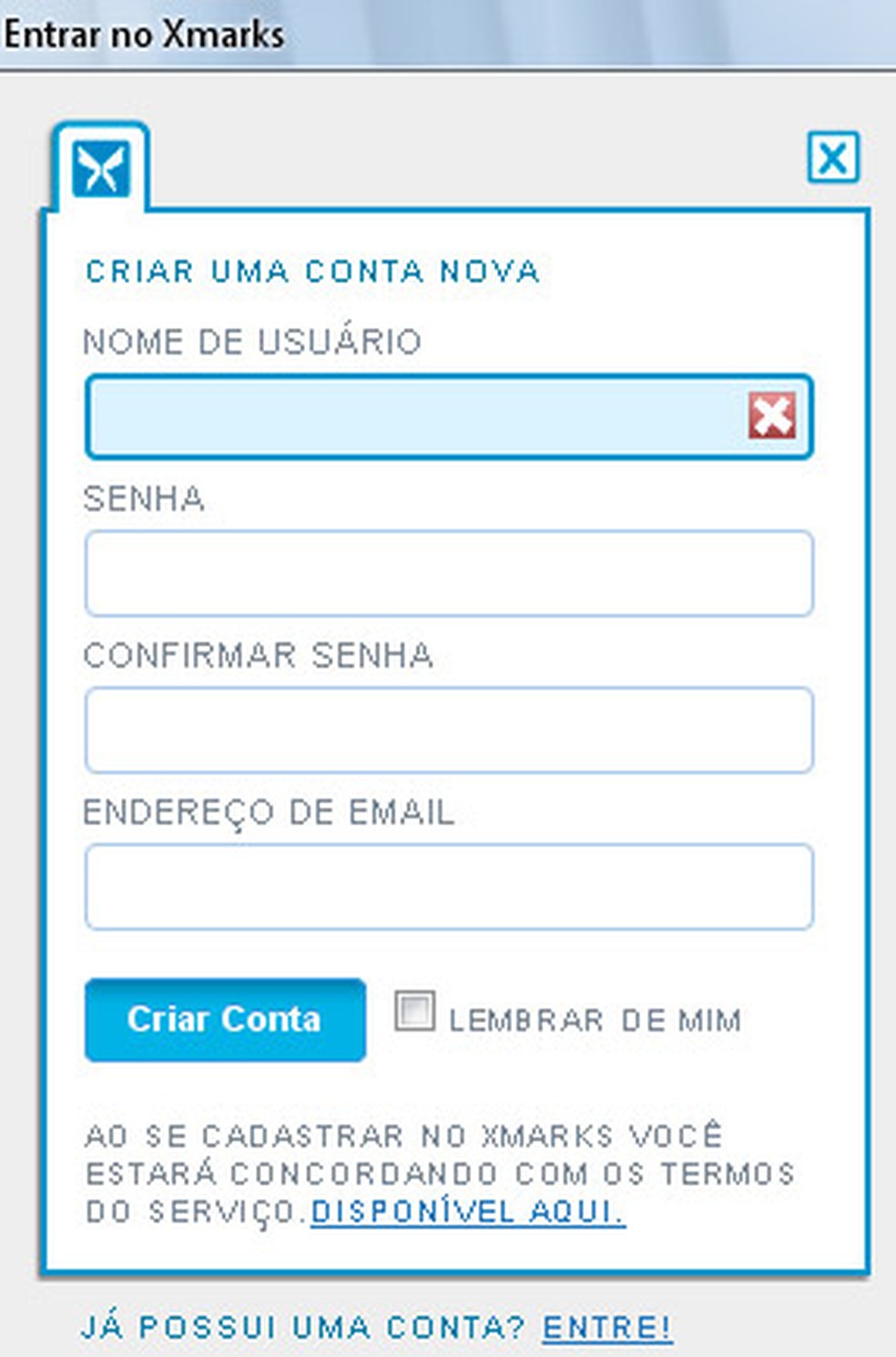Click the CONFIRMAR SENHA label

pyautogui.click(x=260, y=656)
